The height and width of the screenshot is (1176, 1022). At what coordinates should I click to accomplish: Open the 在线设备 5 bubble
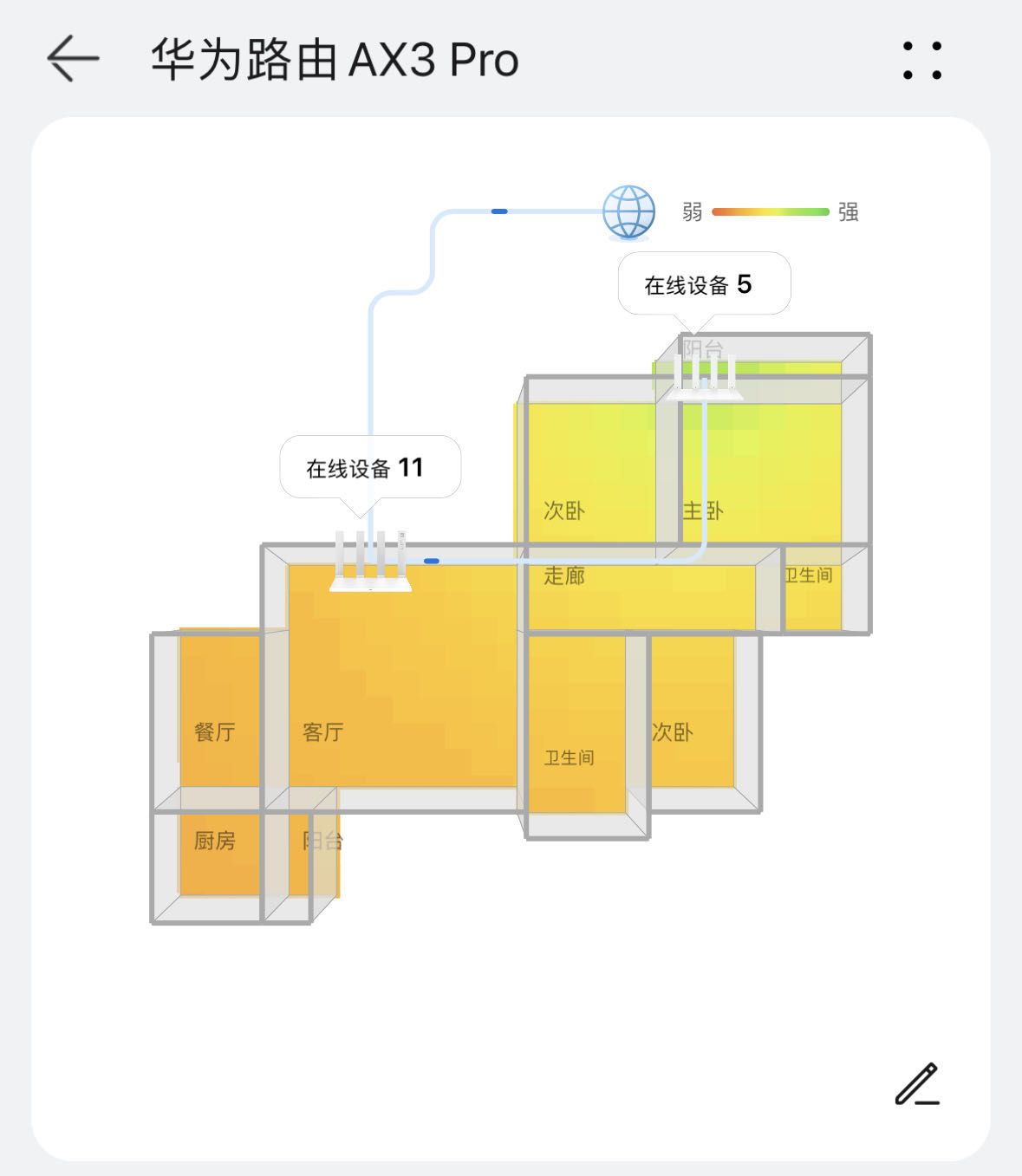[704, 284]
